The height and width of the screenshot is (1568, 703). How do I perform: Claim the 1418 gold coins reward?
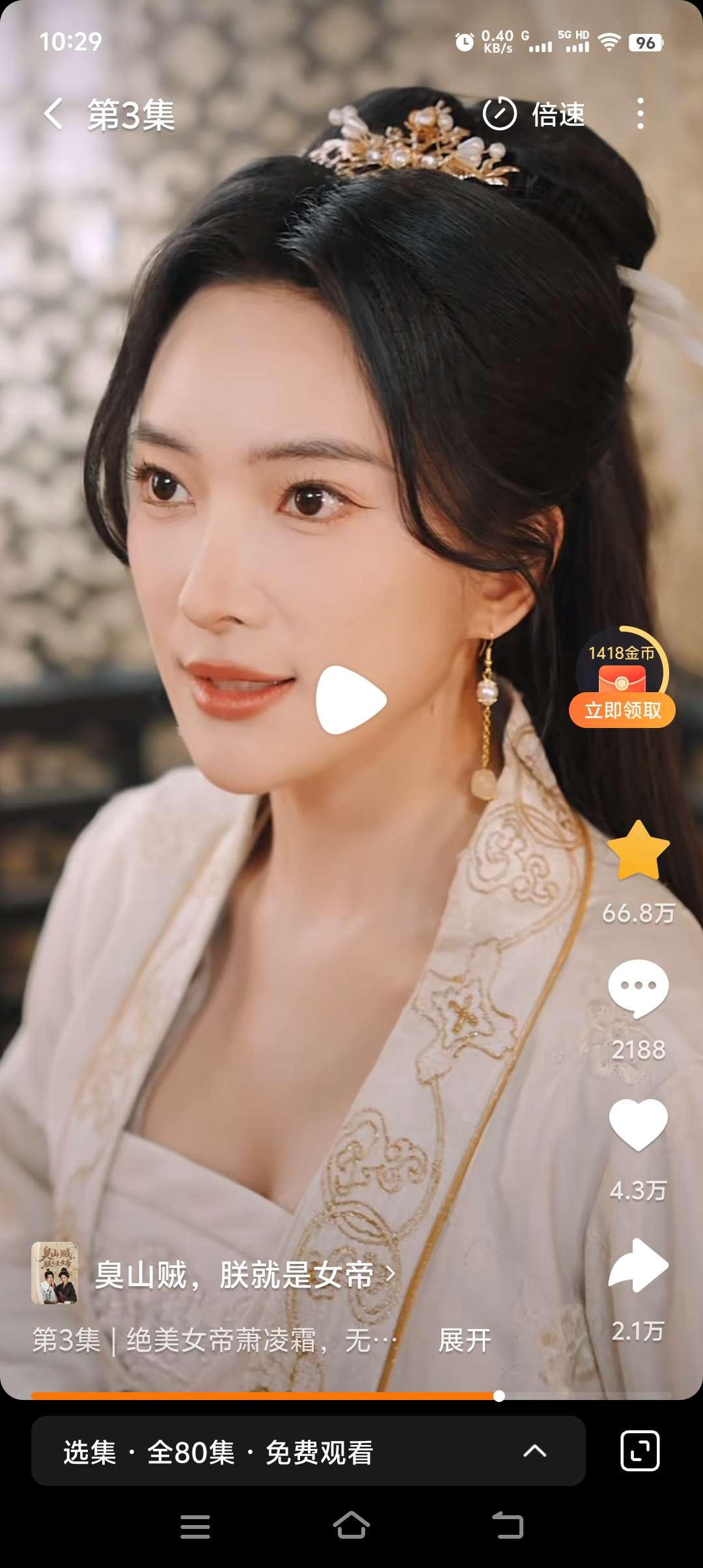point(622,710)
